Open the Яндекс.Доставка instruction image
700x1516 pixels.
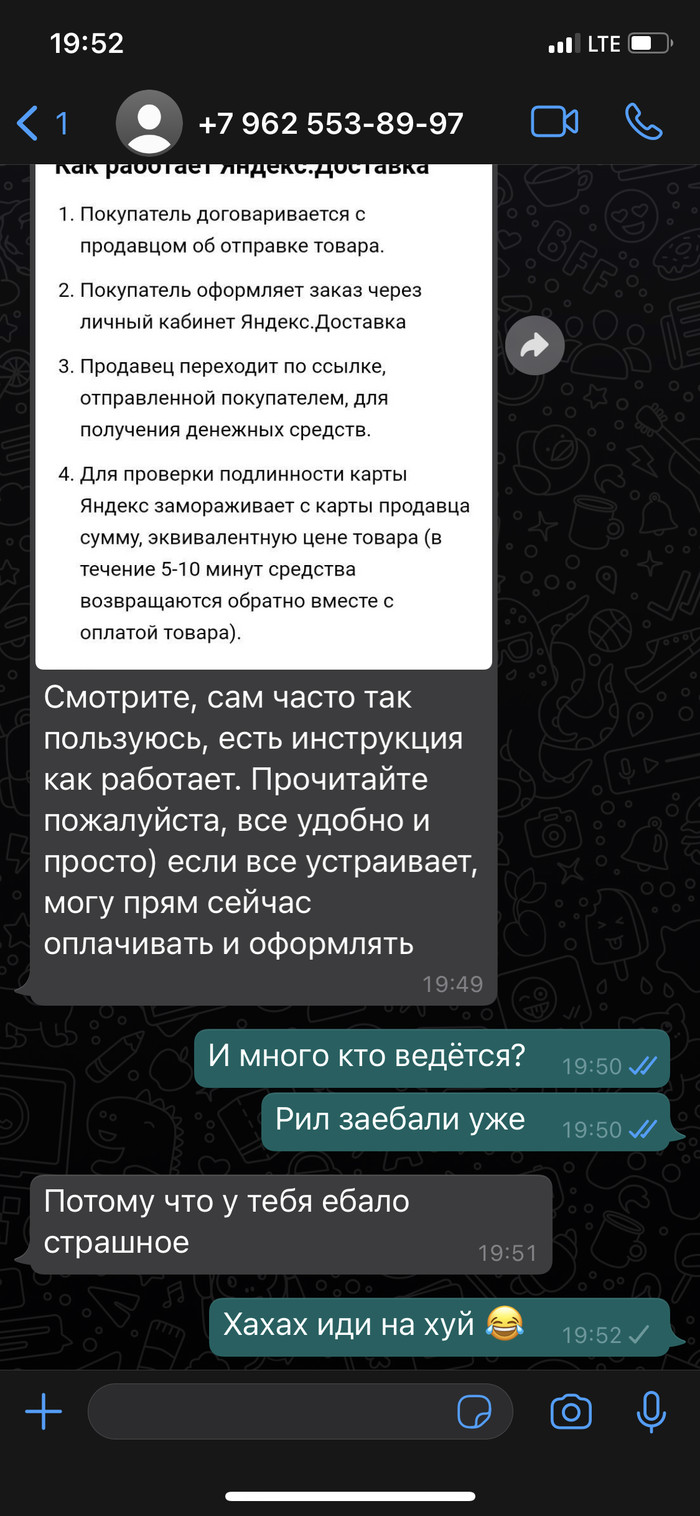pyautogui.click(x=264, y=420)
